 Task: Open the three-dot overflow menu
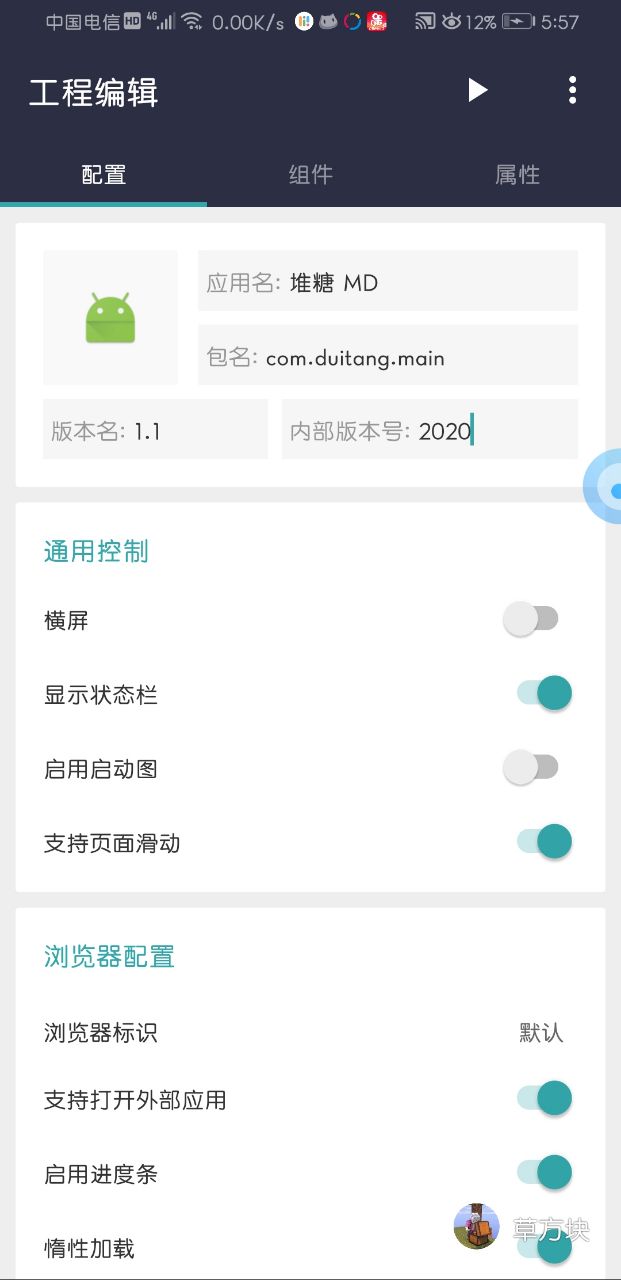point(572,91)
